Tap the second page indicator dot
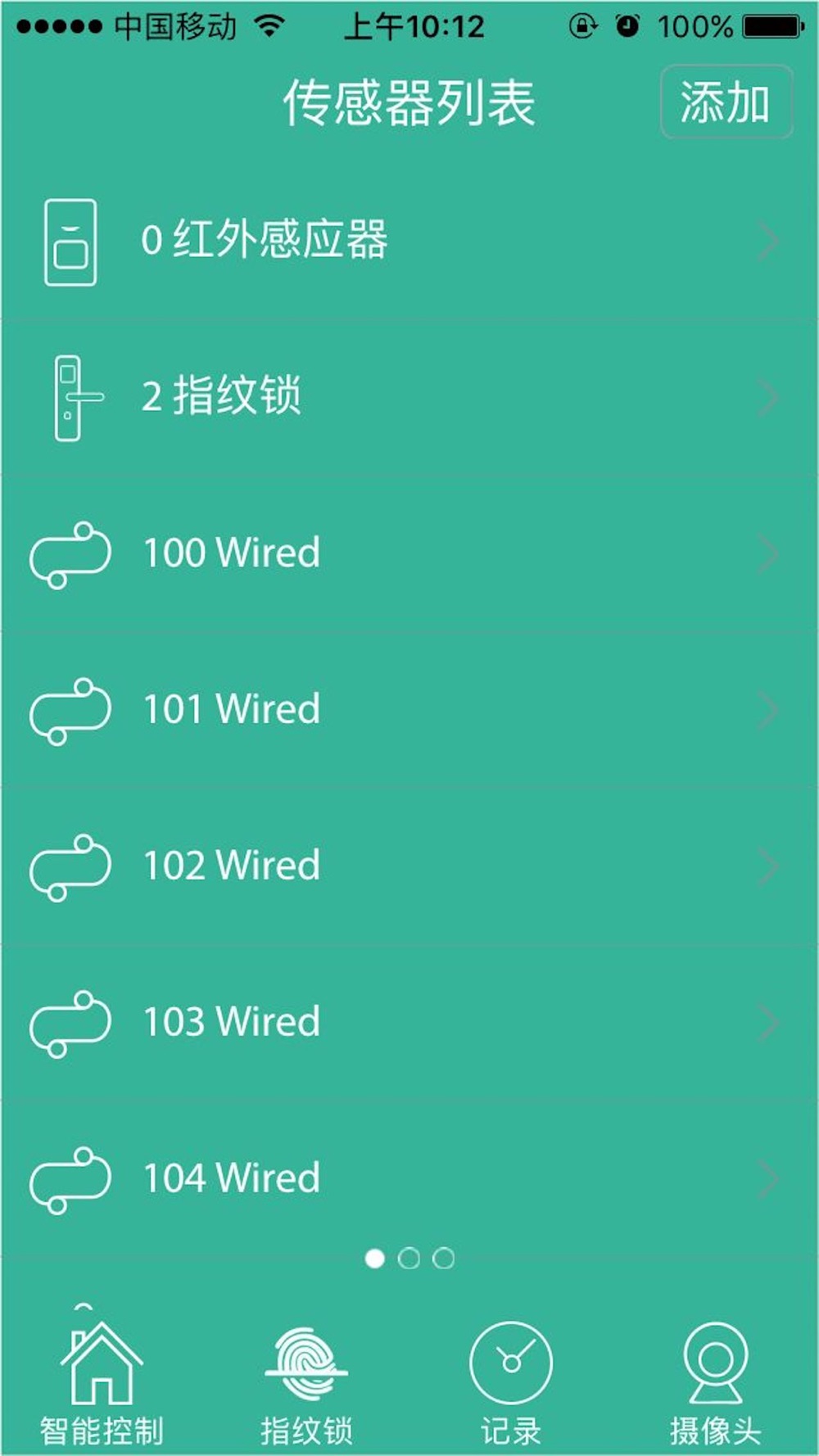Image resolution: width=819 pixels, height=1456 pixels. click(409, 1258)
